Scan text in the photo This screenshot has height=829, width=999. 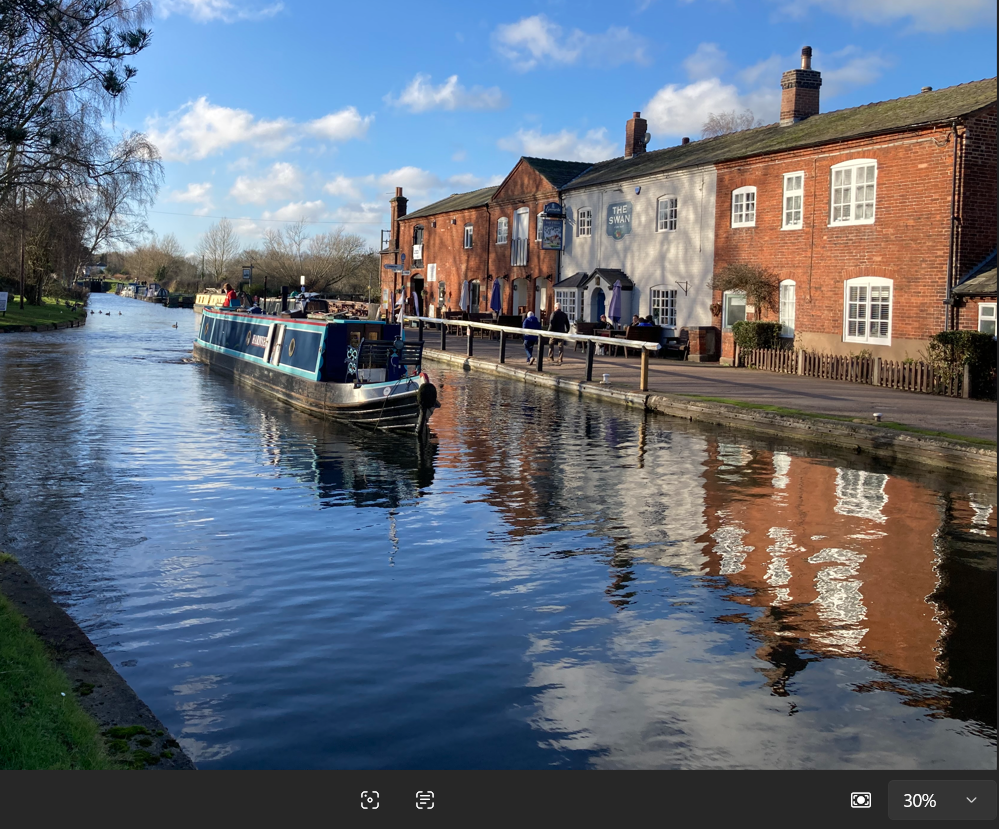(425, 800)
